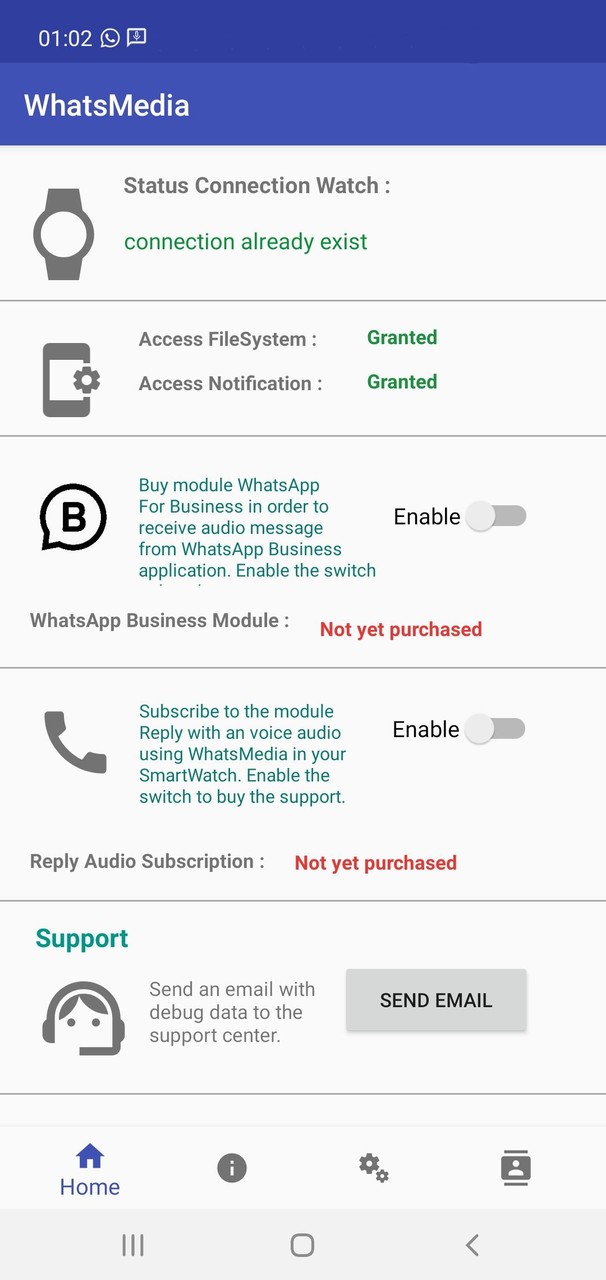
Task: Go back with system back button
Action: point(472,1245)
